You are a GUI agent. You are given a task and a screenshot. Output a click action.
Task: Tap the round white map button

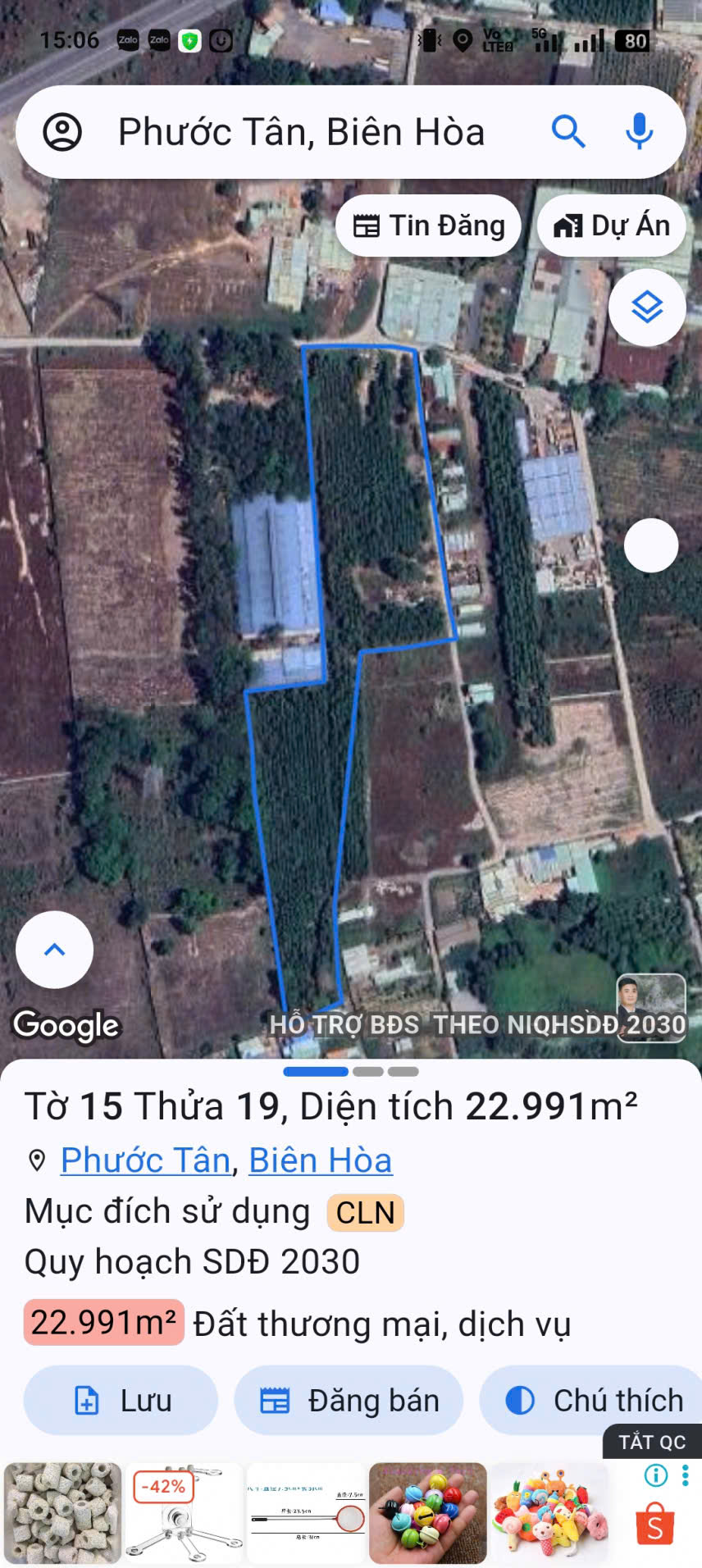651,545
